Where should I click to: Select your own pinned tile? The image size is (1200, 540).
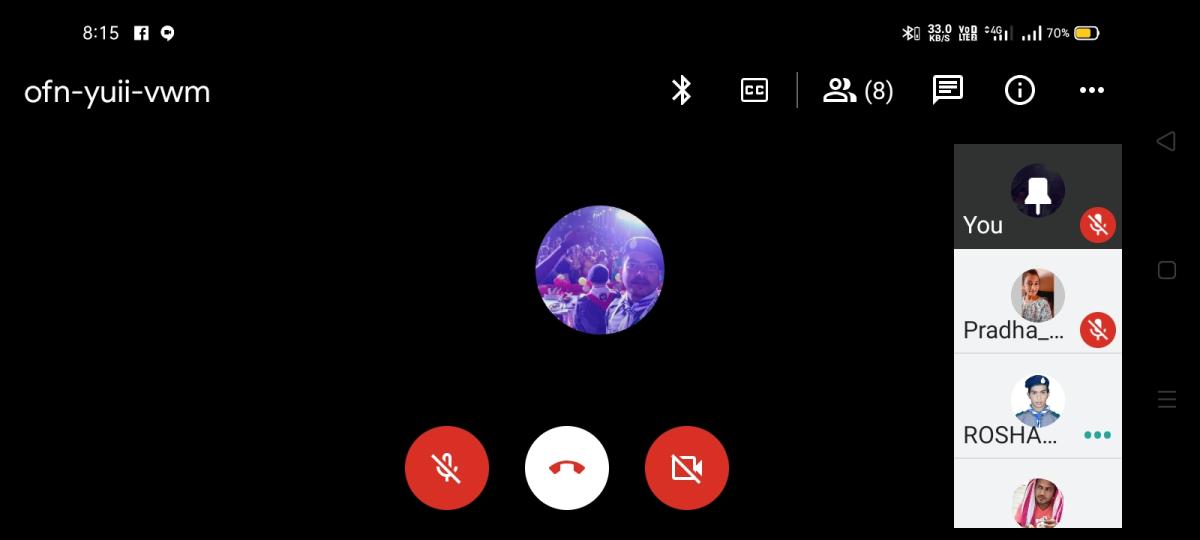(x=1037, y=197)
